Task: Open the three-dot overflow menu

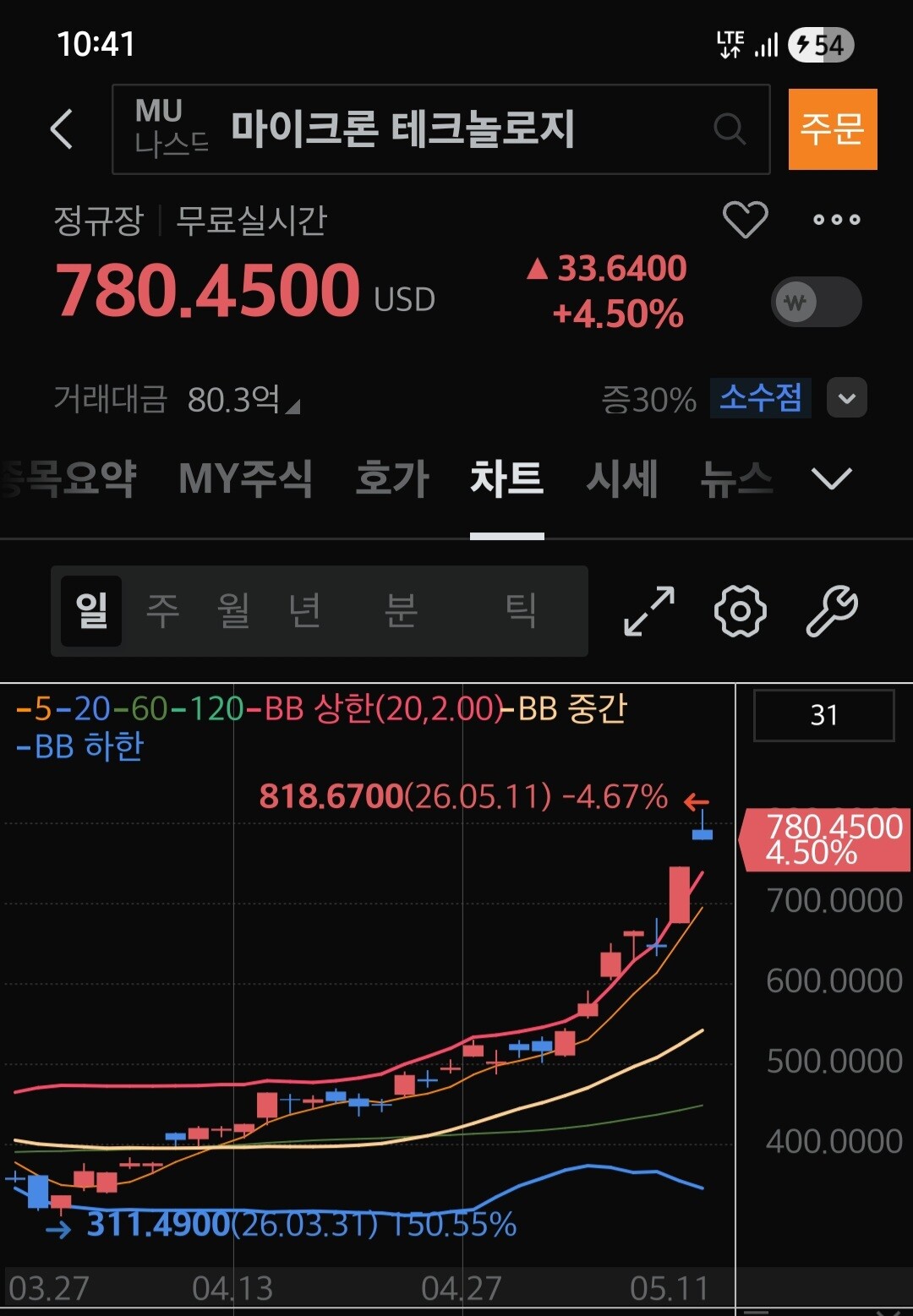Action: pos(837,220)
